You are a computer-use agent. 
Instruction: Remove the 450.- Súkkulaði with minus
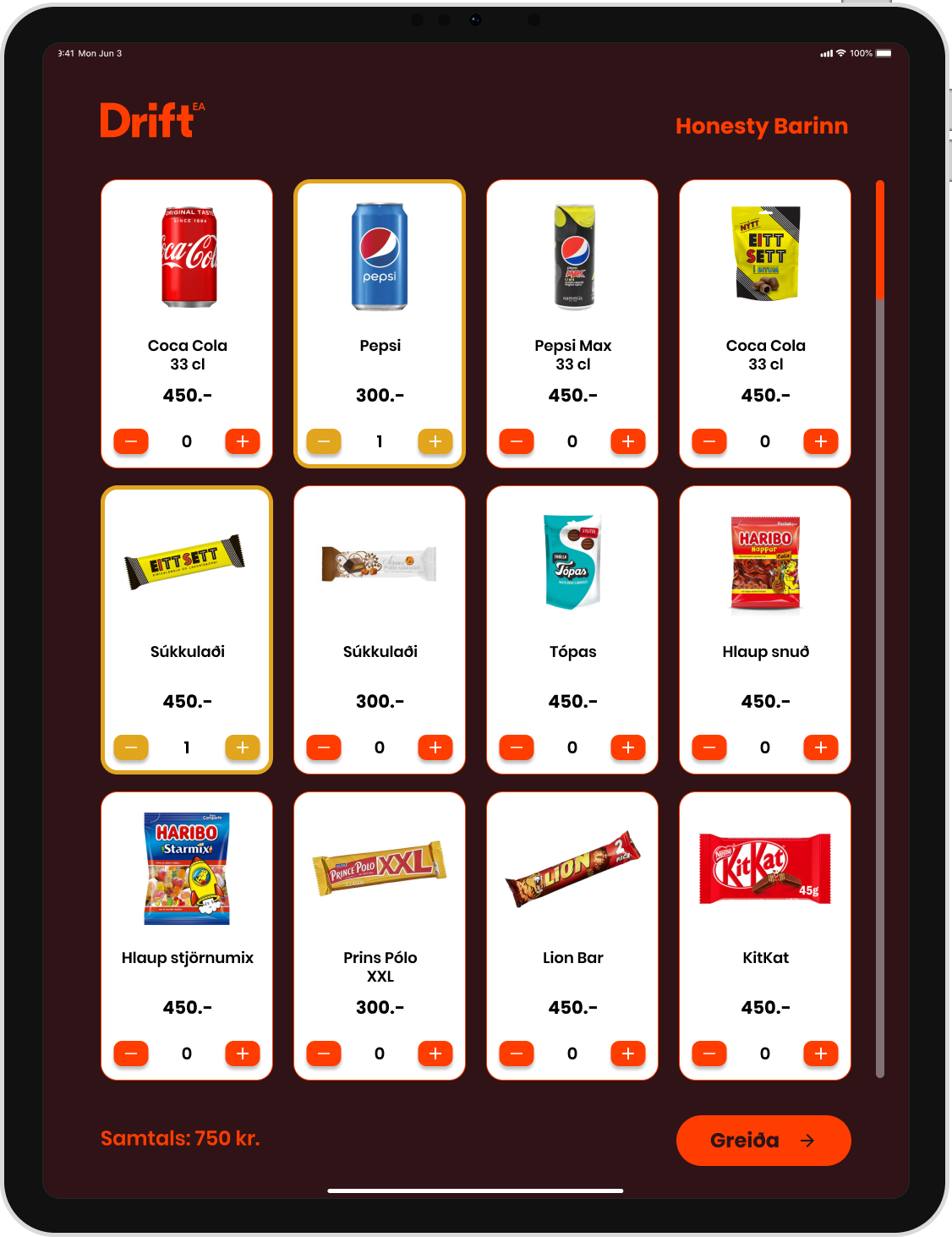tap(131, 747)
